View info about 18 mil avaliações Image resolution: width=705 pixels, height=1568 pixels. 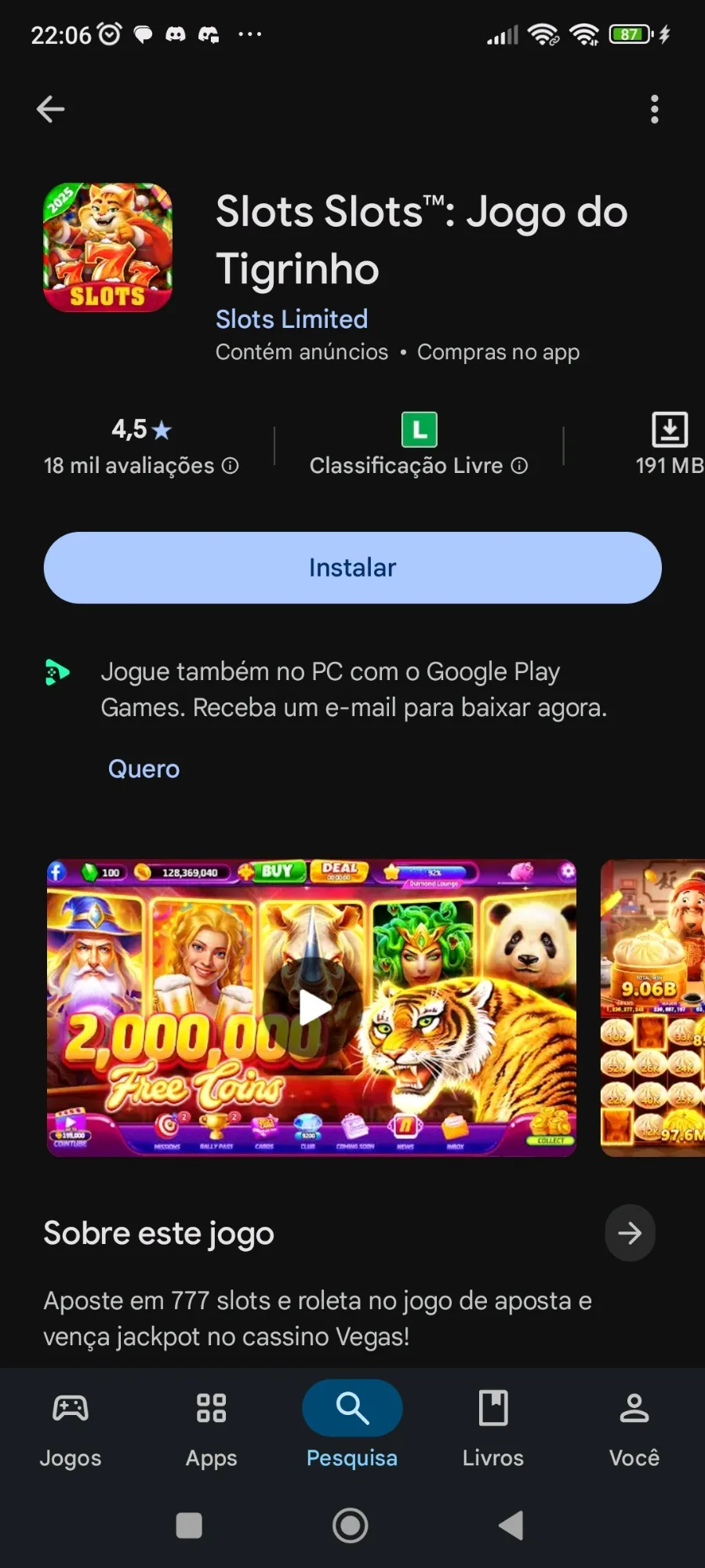[x=230, y=466]
